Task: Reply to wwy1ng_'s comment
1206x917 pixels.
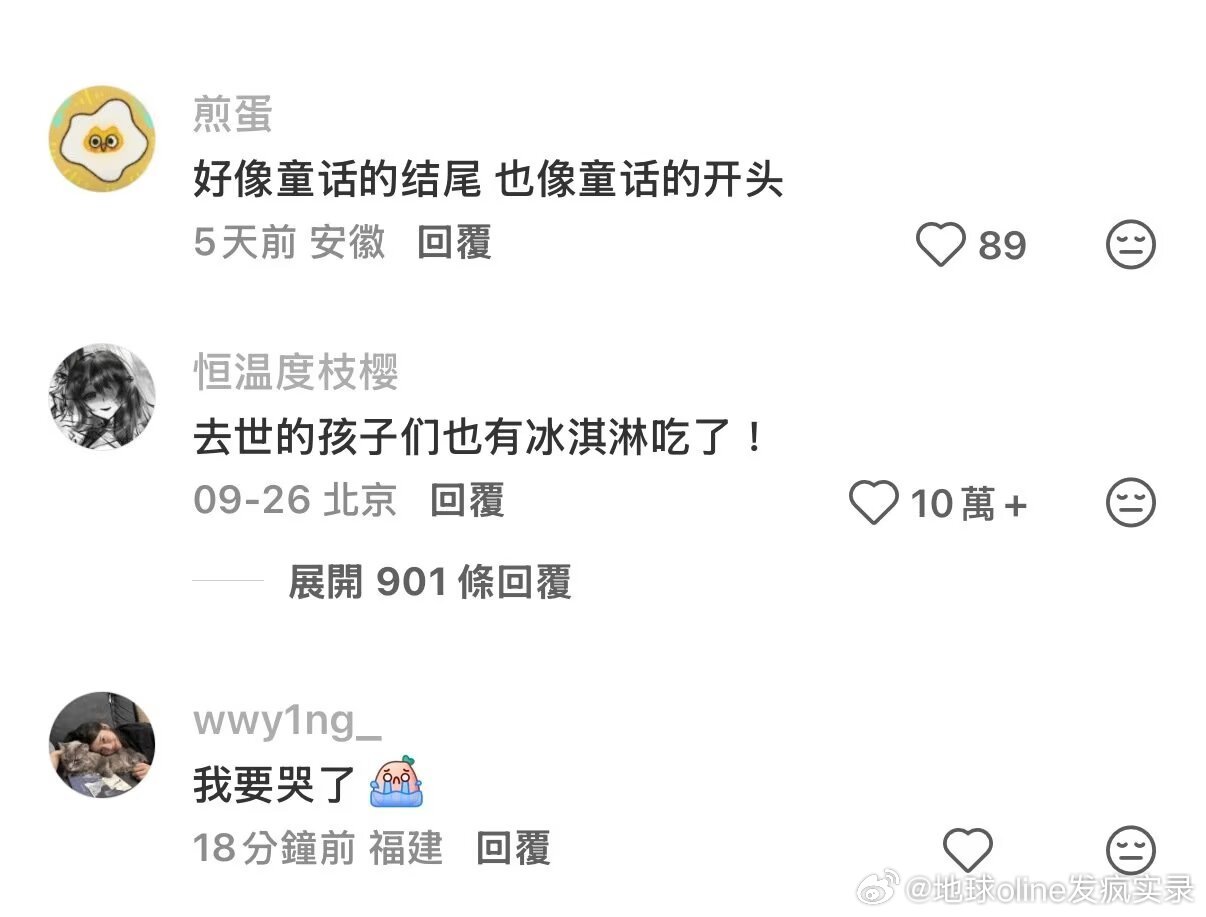Action: pos(513,849)
